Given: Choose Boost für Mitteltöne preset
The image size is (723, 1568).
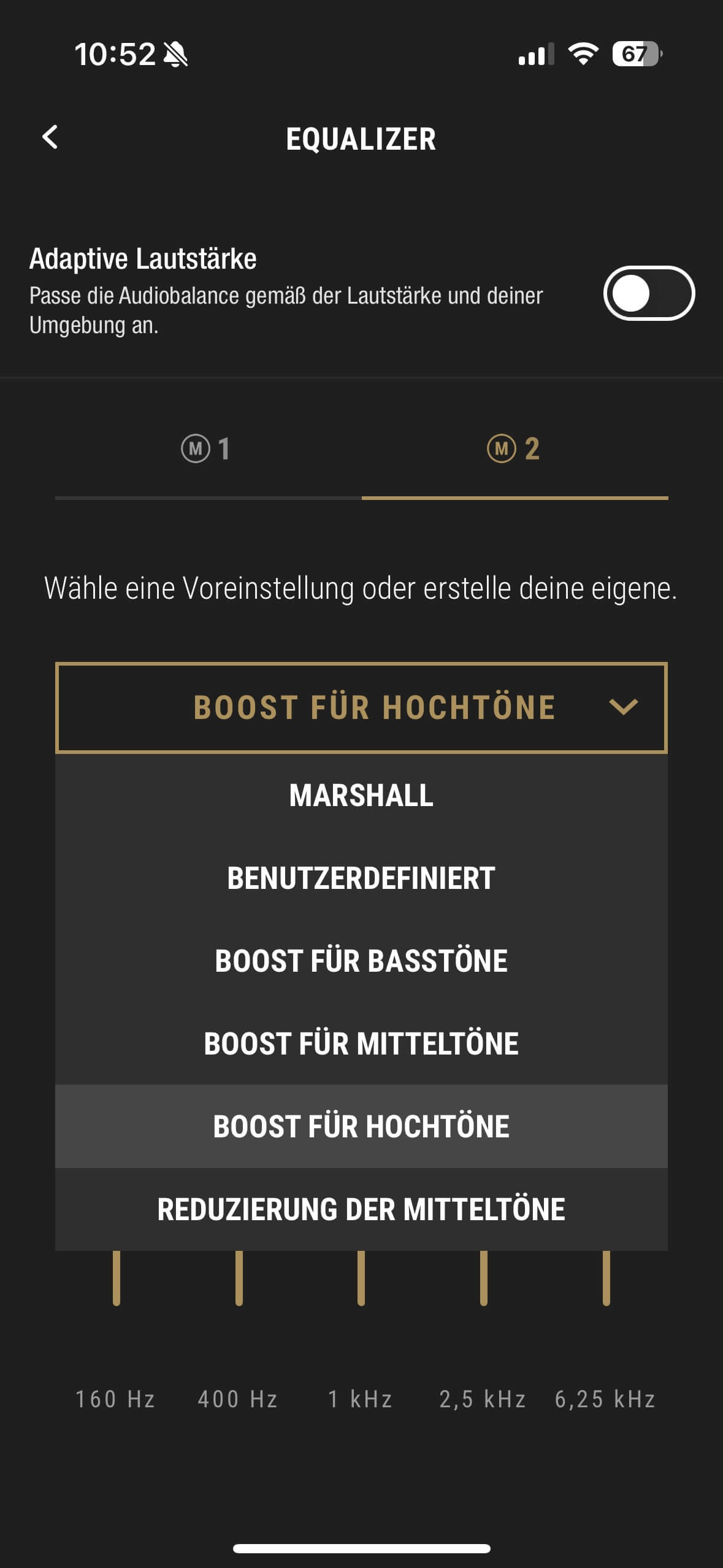Looking at the screenshot, I should coord(361,1044).
